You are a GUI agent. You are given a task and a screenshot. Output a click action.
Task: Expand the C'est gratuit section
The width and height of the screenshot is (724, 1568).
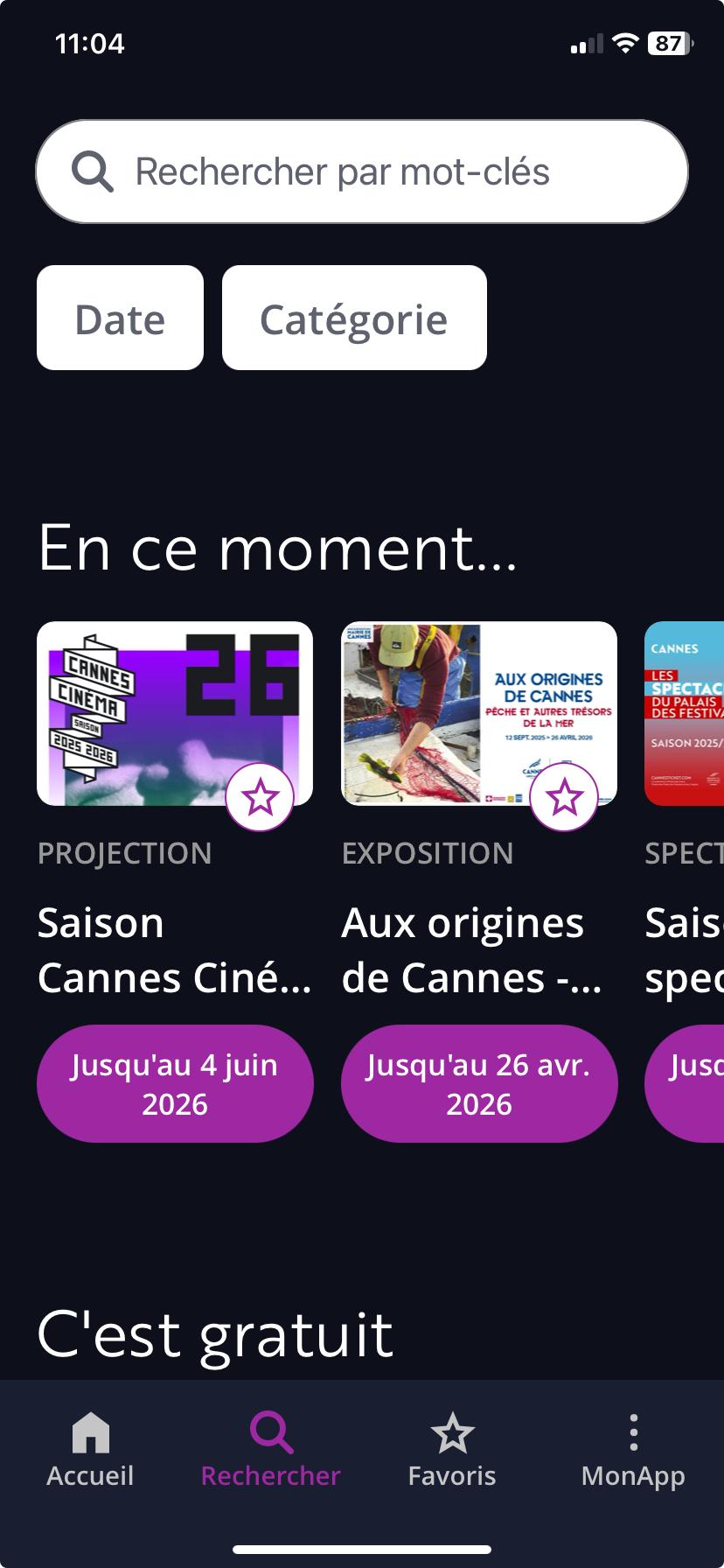pyautogui.click(x=214, y=1332)
